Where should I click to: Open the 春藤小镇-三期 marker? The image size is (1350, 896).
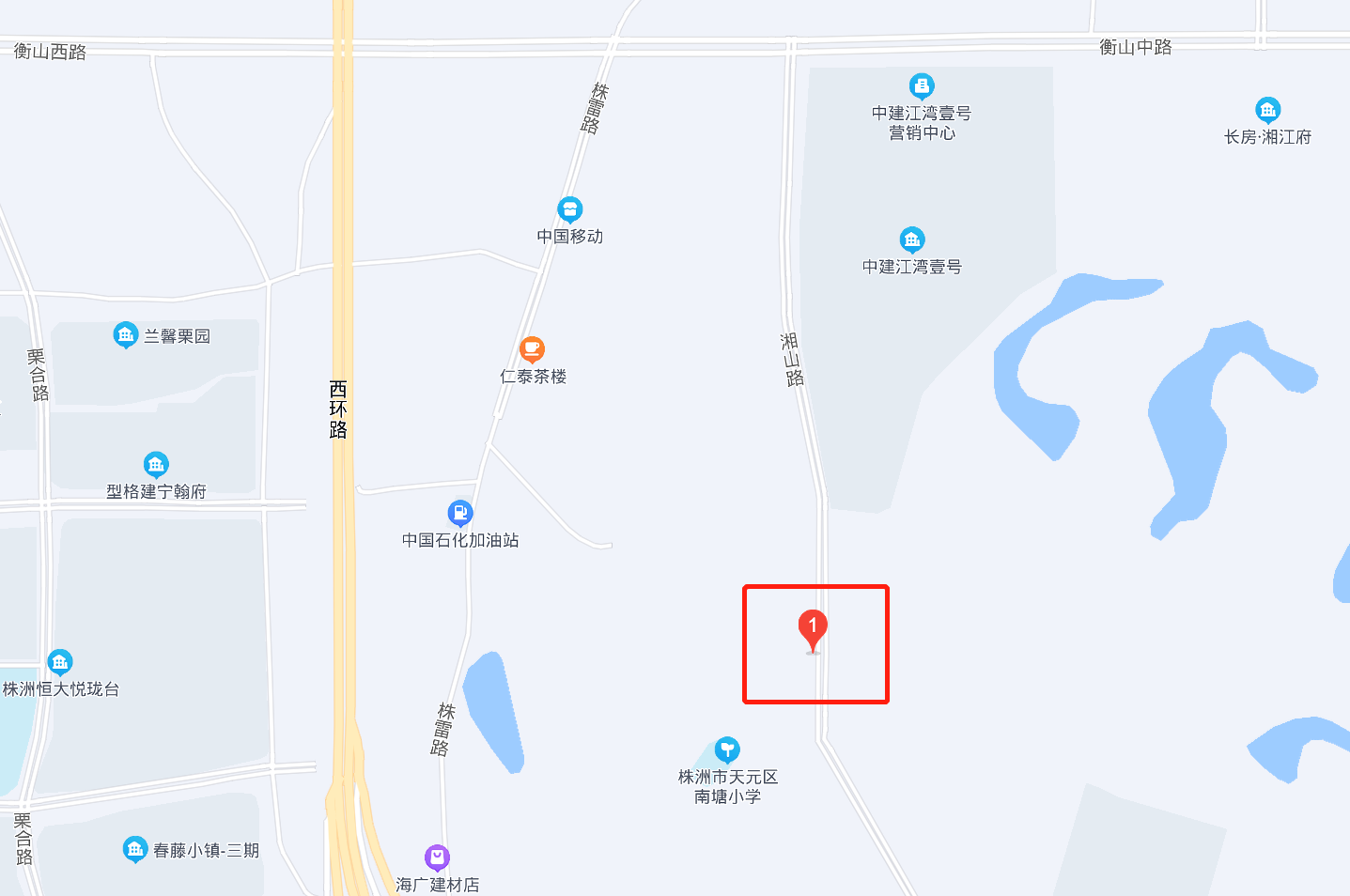135,849
